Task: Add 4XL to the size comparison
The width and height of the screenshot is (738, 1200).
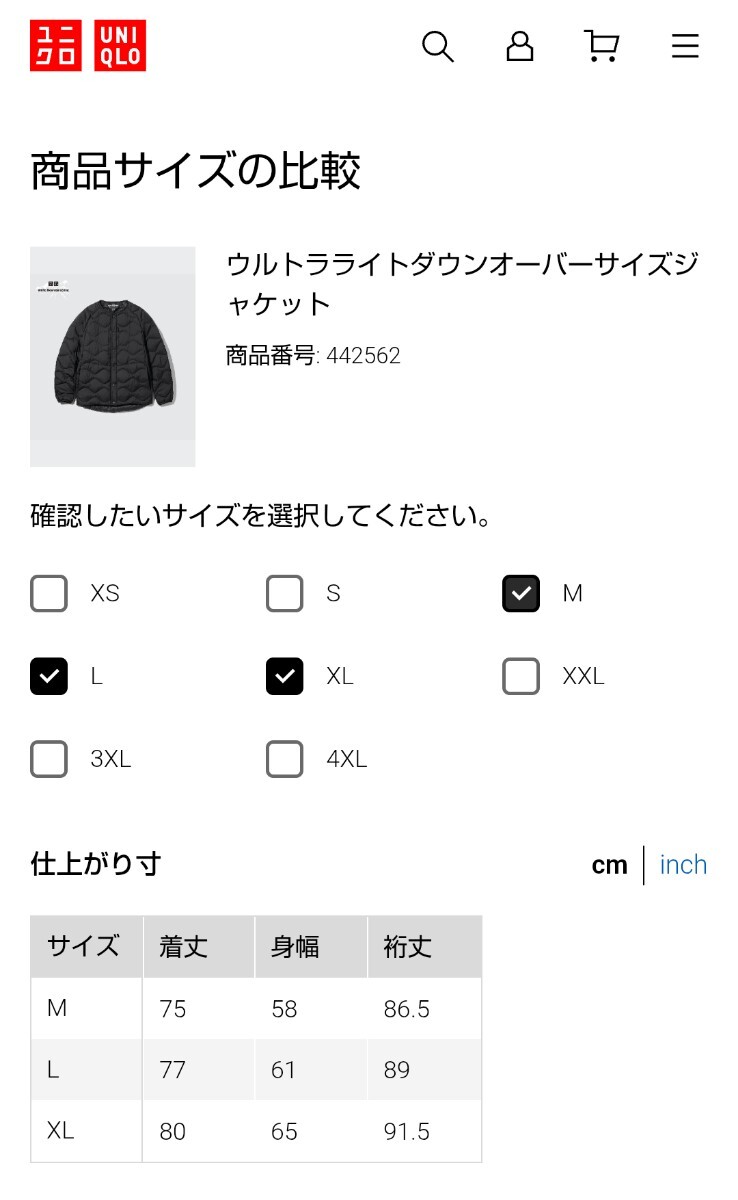Action: 285,759
